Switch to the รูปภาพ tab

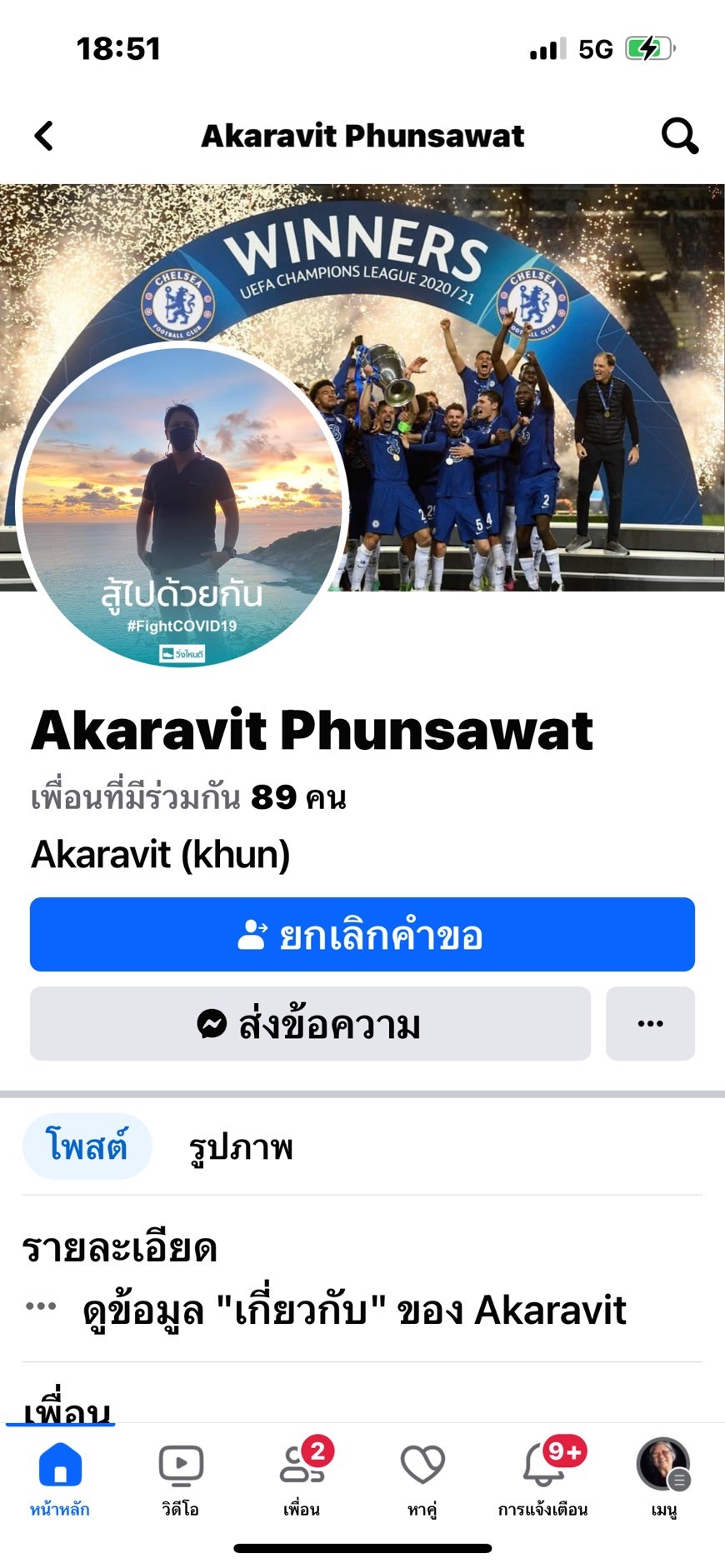241,1147
